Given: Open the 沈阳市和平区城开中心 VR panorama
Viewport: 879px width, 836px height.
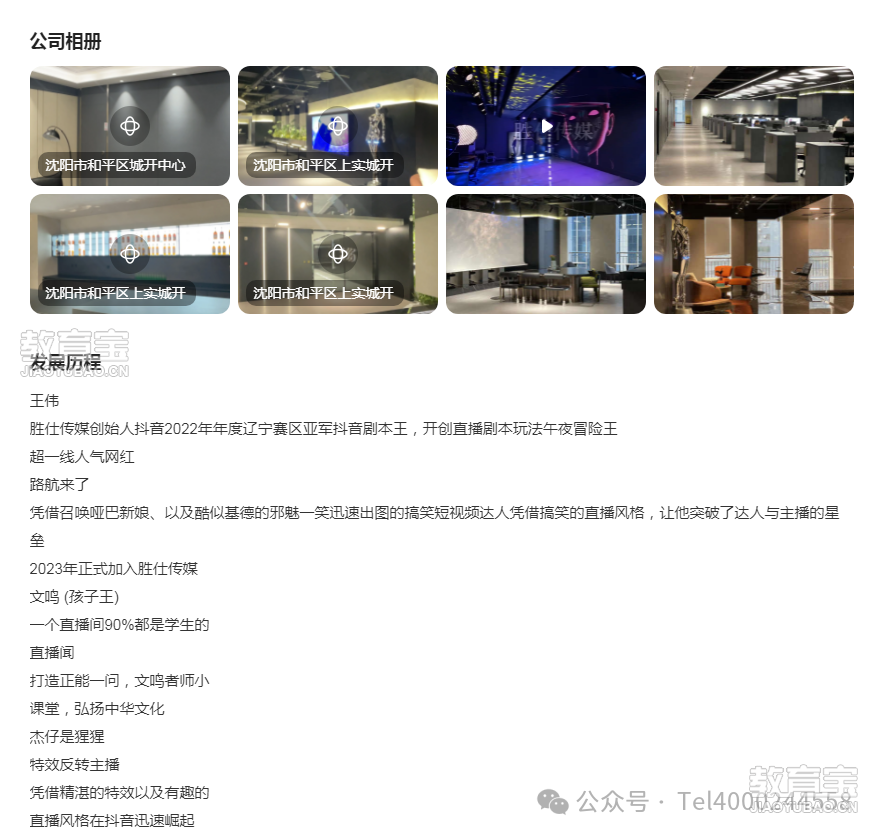Looking at the screenshot, I should (x=130, y=126).
